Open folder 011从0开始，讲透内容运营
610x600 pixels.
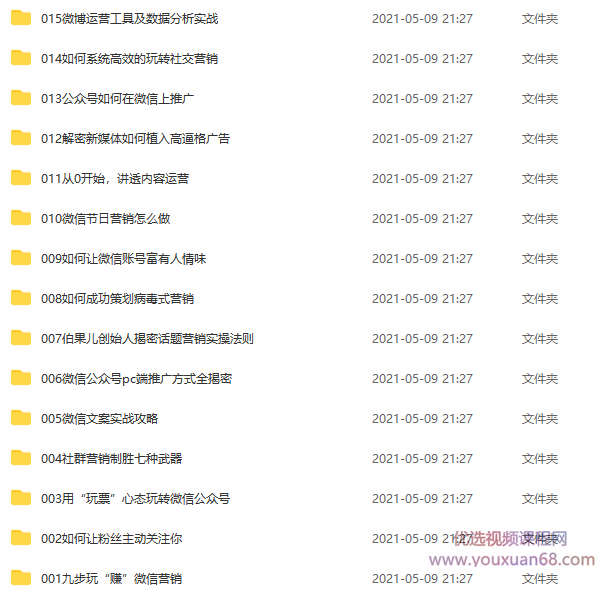click(x=115, y=179)
